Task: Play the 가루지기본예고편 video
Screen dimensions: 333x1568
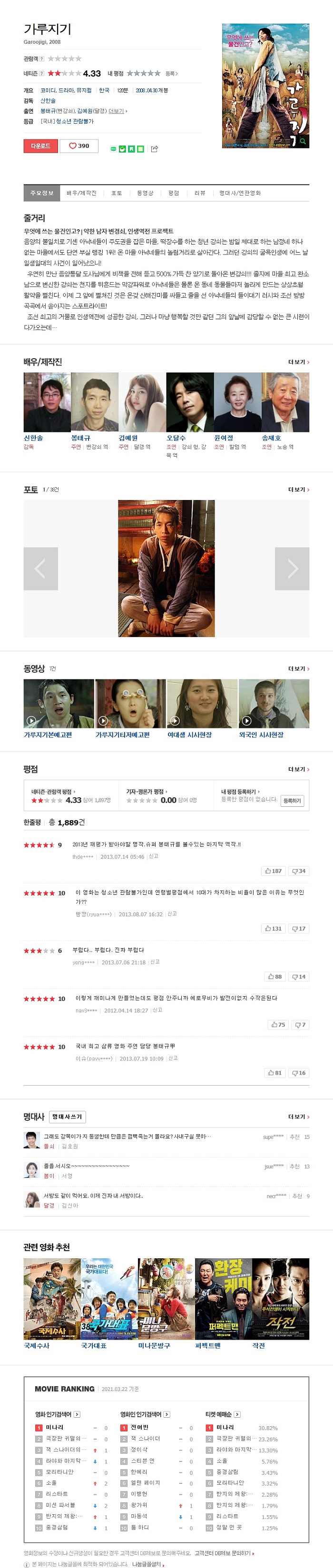Action: click(59, 704)
